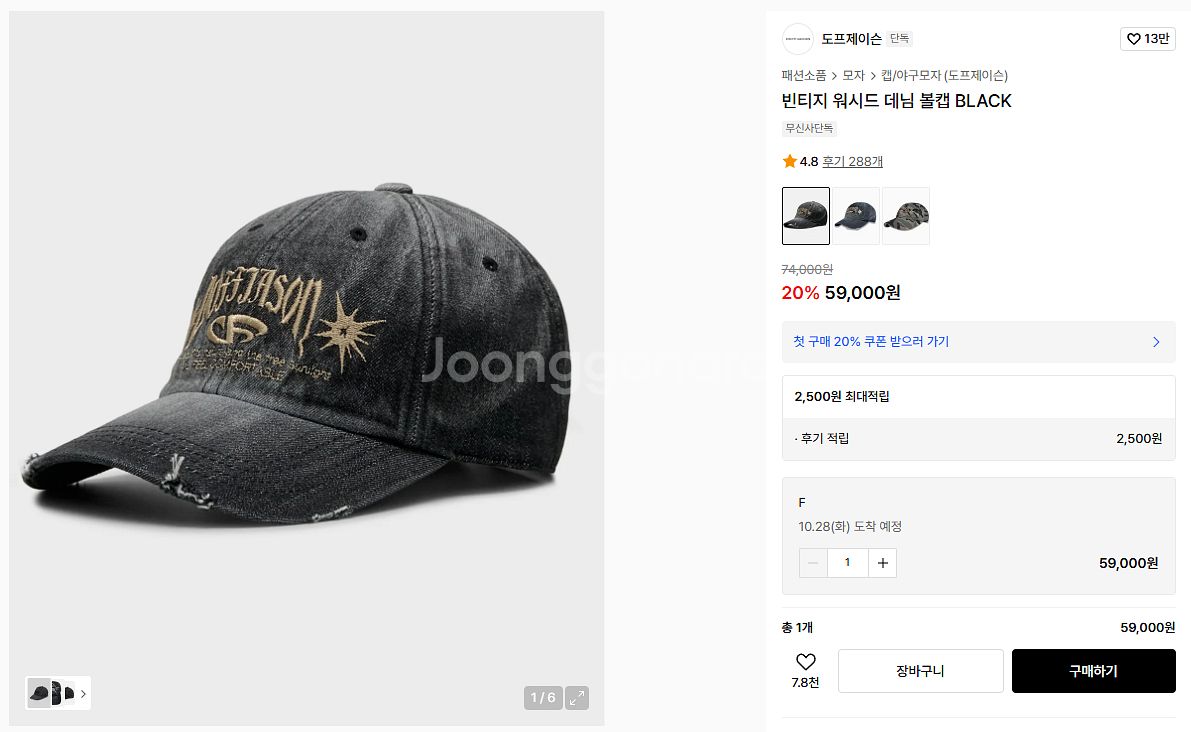
Task: Decrease quantity with the minus button
Action: pos(813,563)
